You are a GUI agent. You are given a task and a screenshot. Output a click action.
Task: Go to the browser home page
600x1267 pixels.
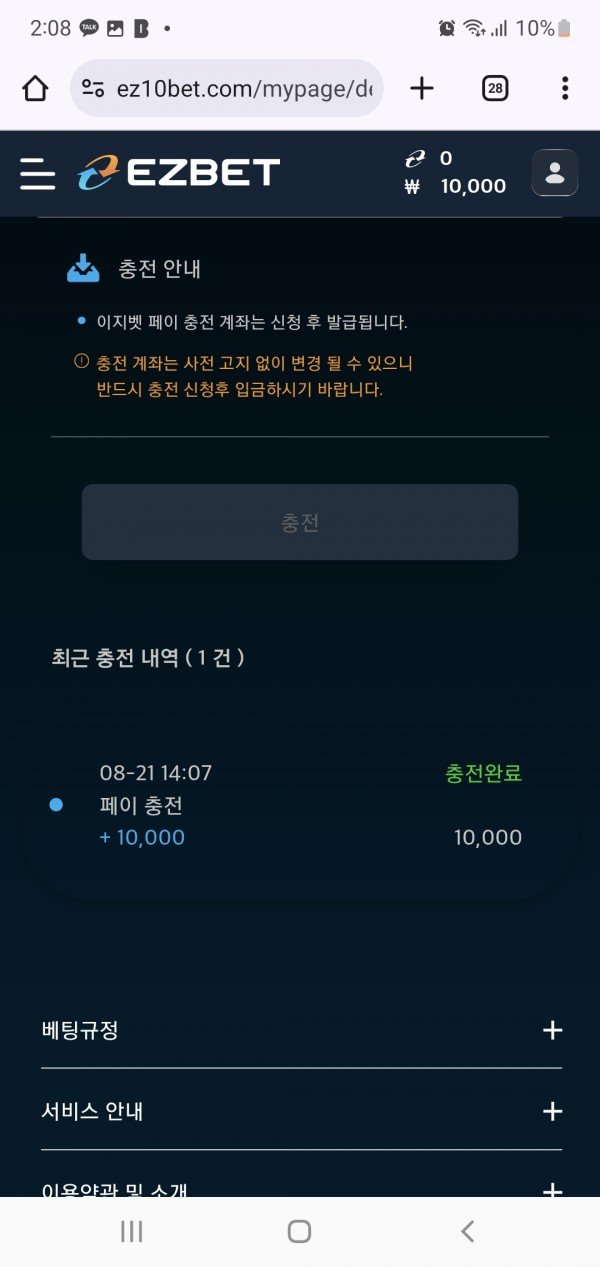[x=35, y=89]
